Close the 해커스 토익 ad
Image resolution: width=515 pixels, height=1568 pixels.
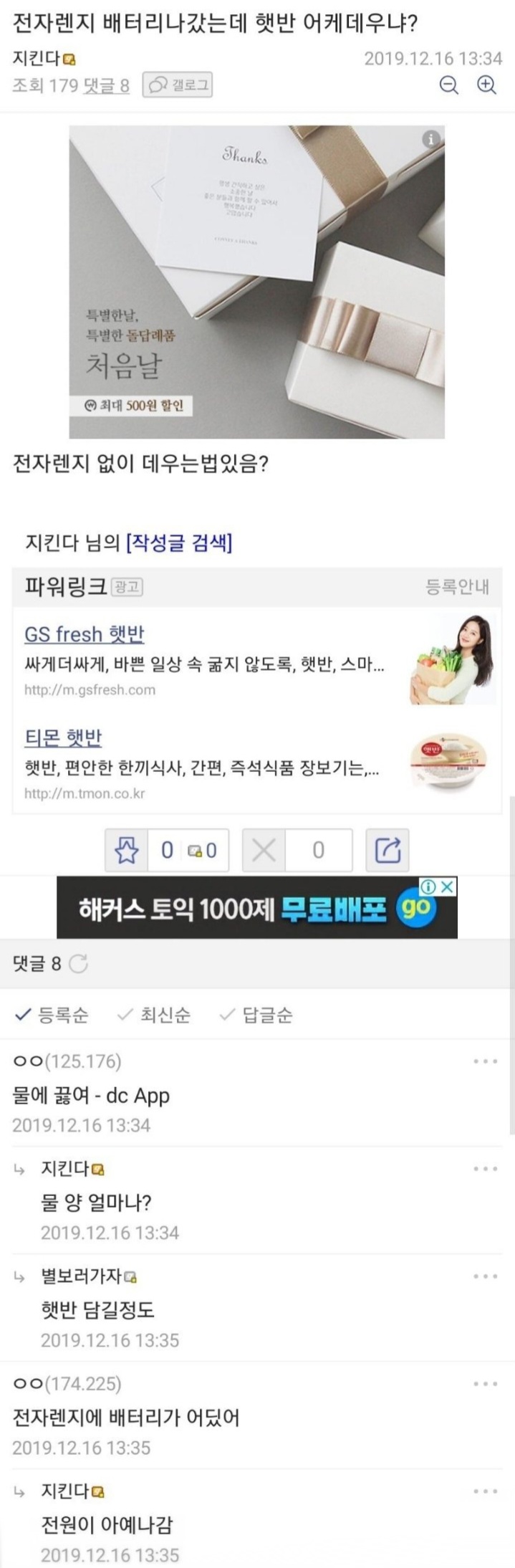tap(447, 886)
